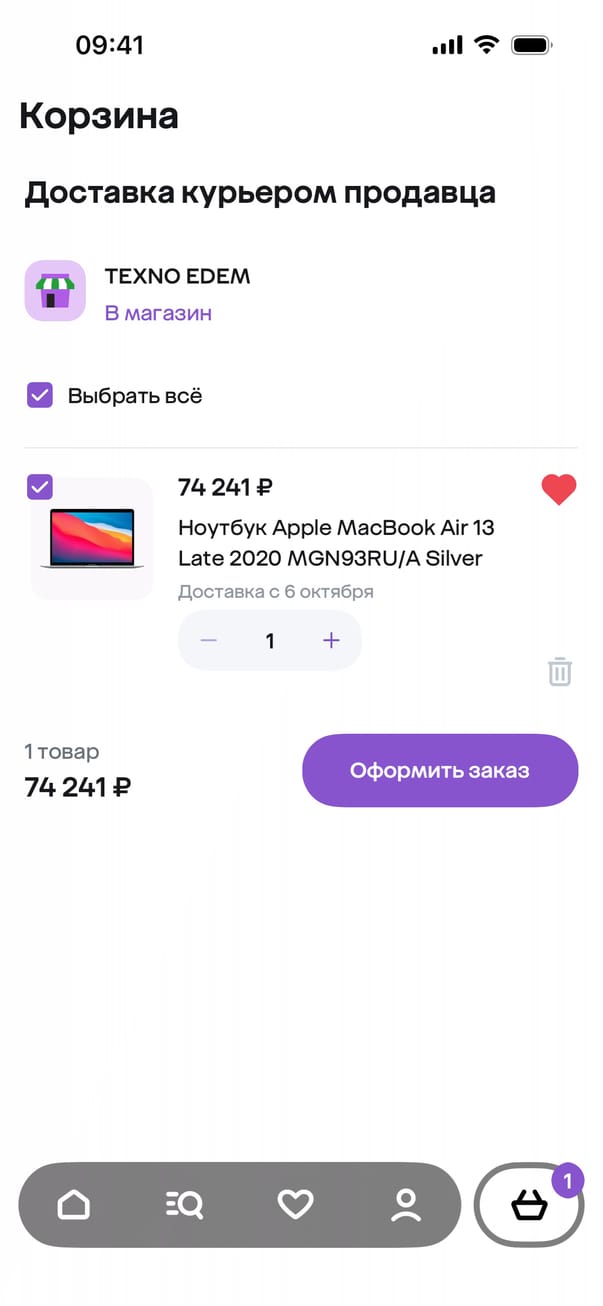Open the TEXNO EDEM store link
The width and height of the screenshot is (603, 1306).
tap(158, 313)
